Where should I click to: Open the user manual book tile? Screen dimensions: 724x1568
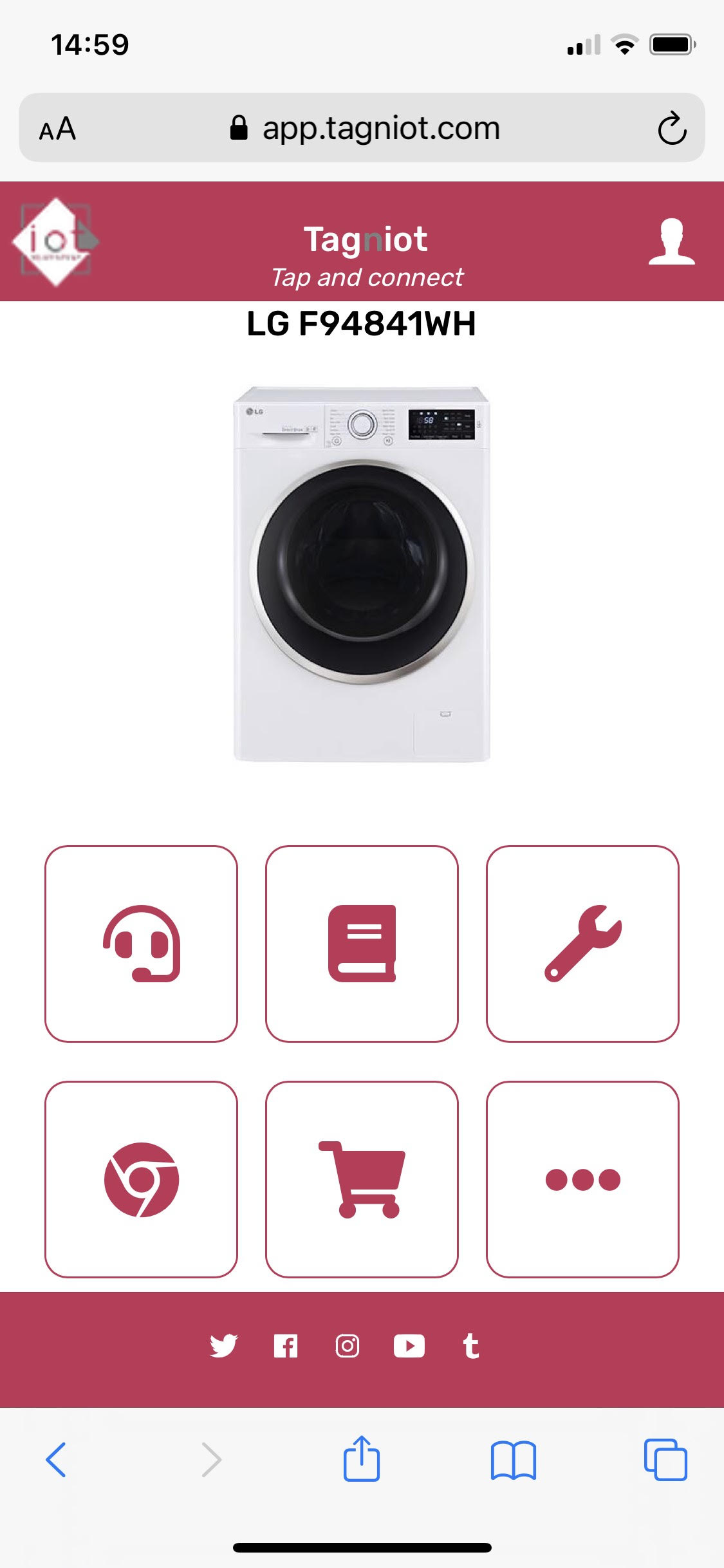362,943
